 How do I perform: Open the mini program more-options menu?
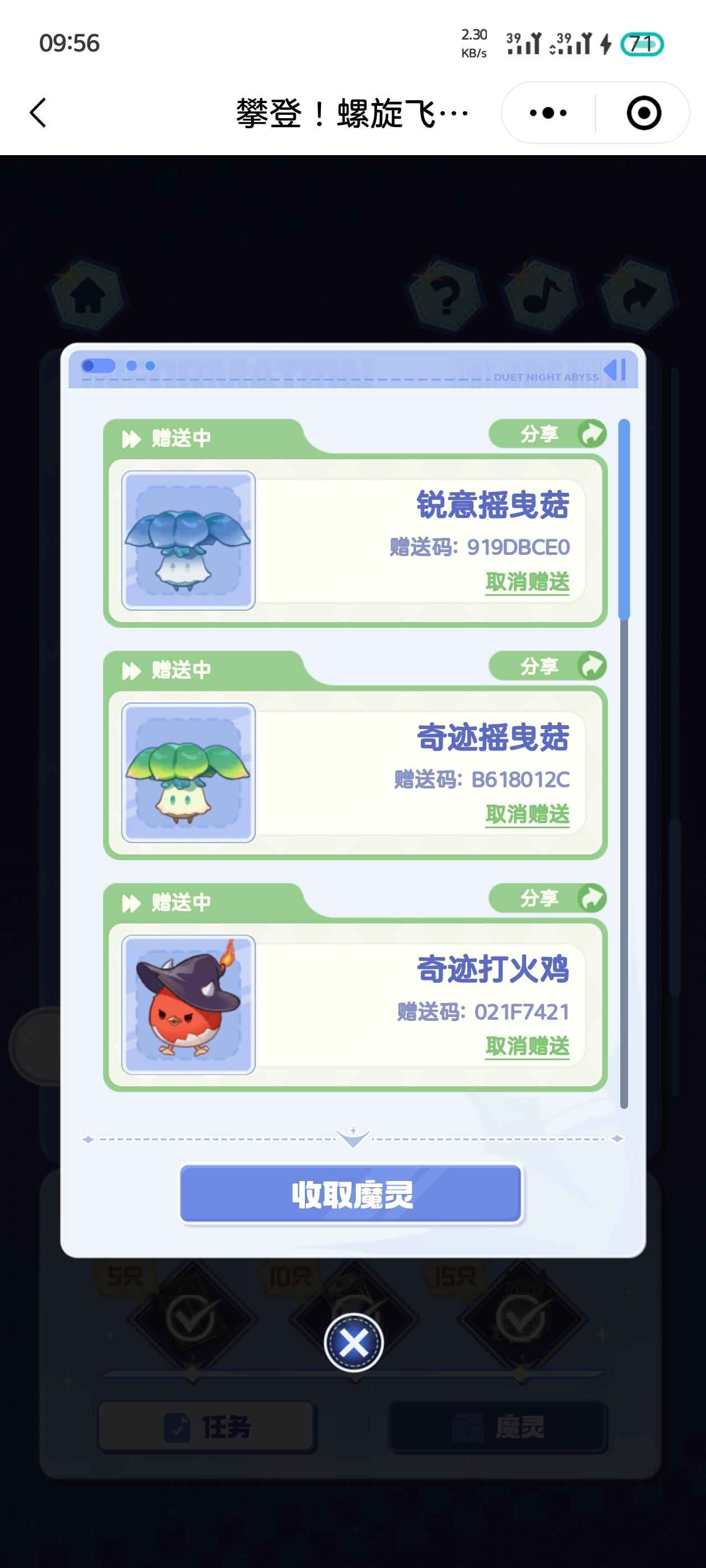coord(548,113)
